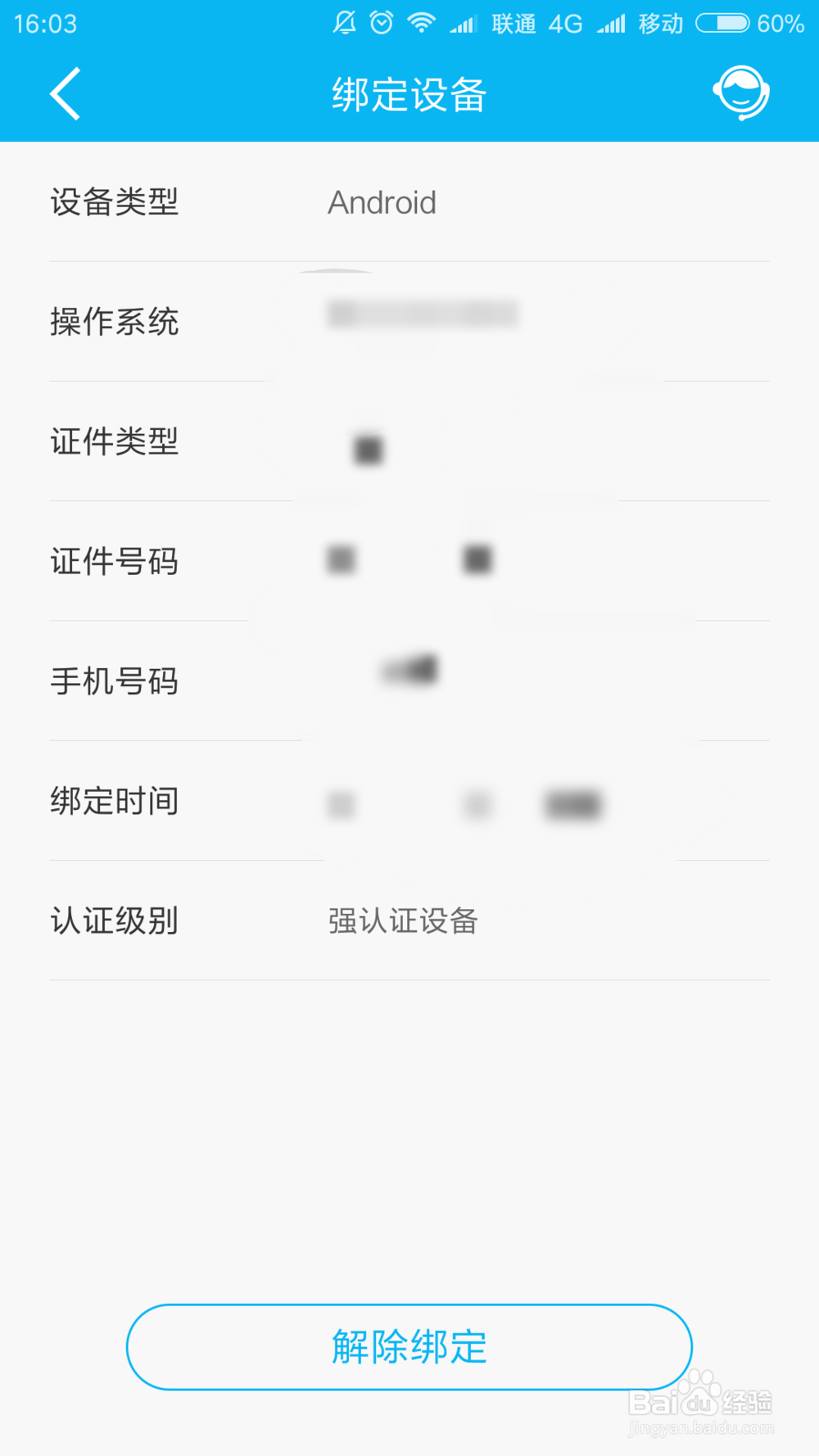Tap the alarm clock status icon
819x1456 pixels.
(x=381, y=23)
